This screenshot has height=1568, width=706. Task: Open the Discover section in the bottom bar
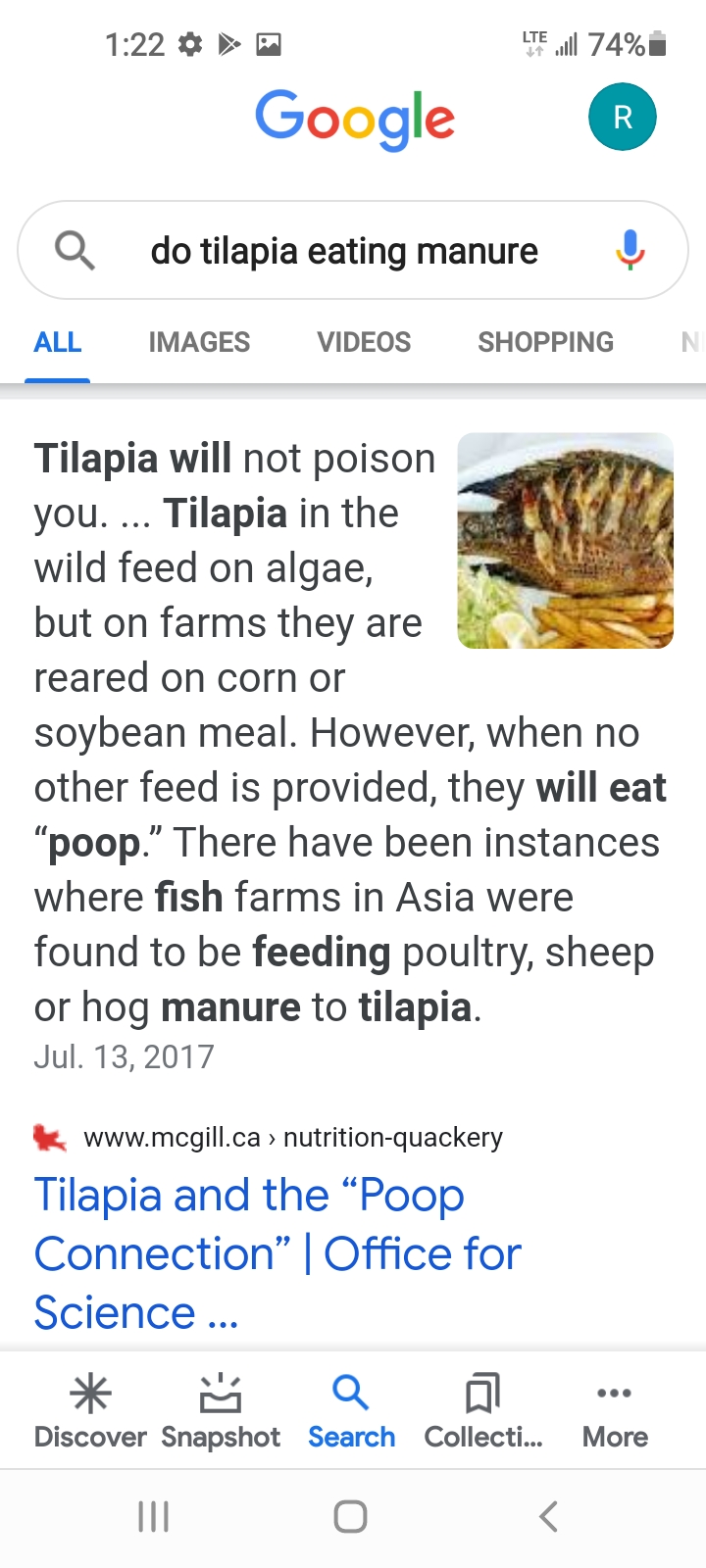[x=90, y=1411]
